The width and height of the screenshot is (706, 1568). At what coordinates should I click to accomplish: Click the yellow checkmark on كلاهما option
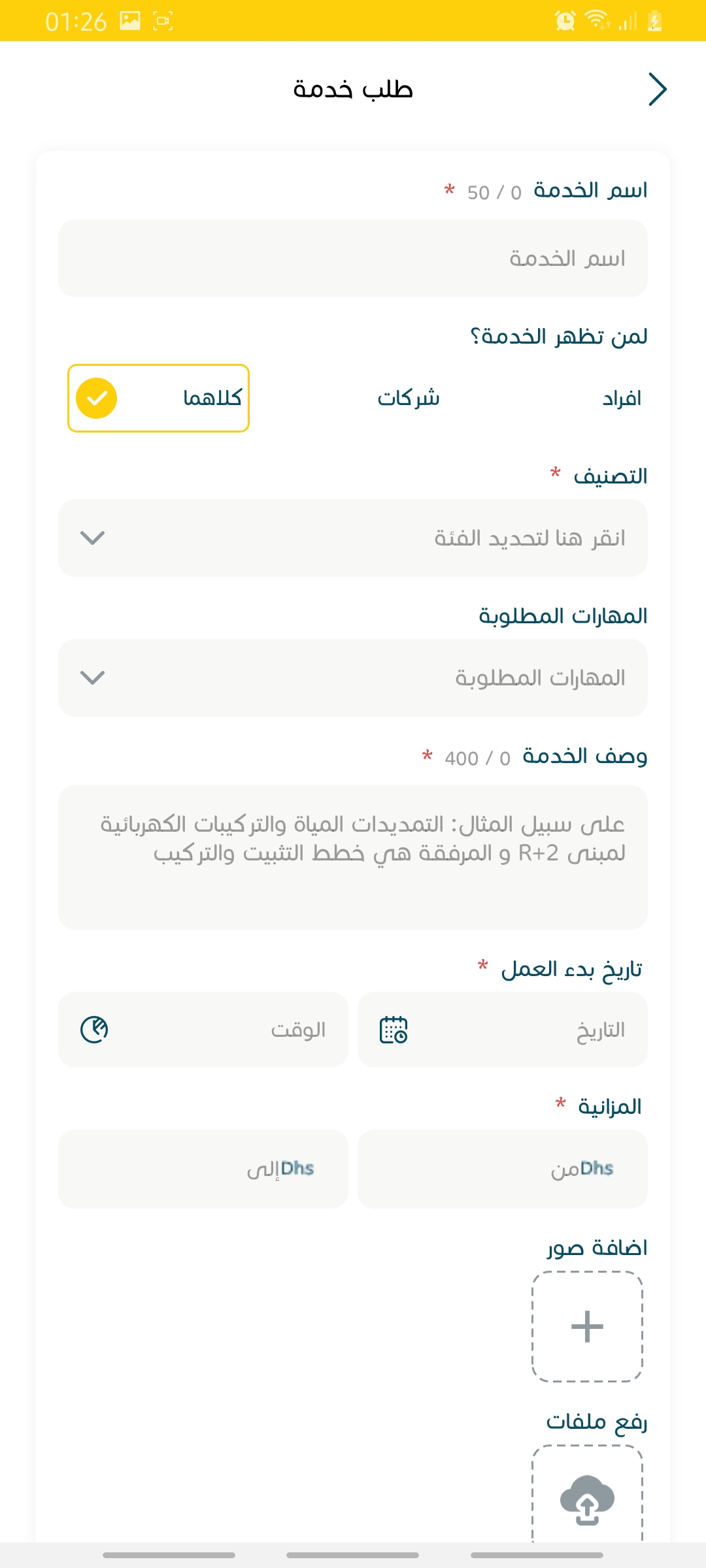pos(95,397)
